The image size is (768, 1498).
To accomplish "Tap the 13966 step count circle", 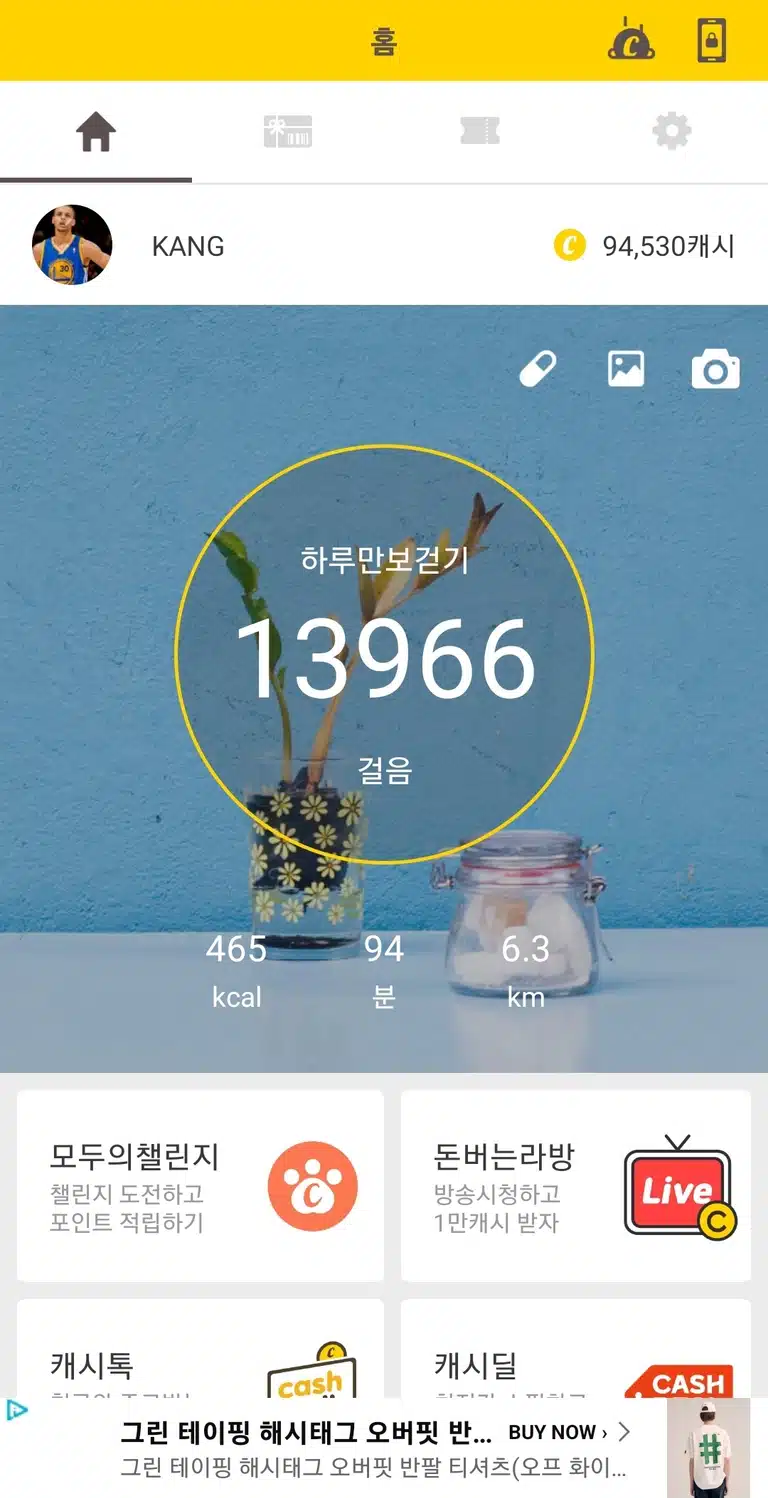I will 384,654.
